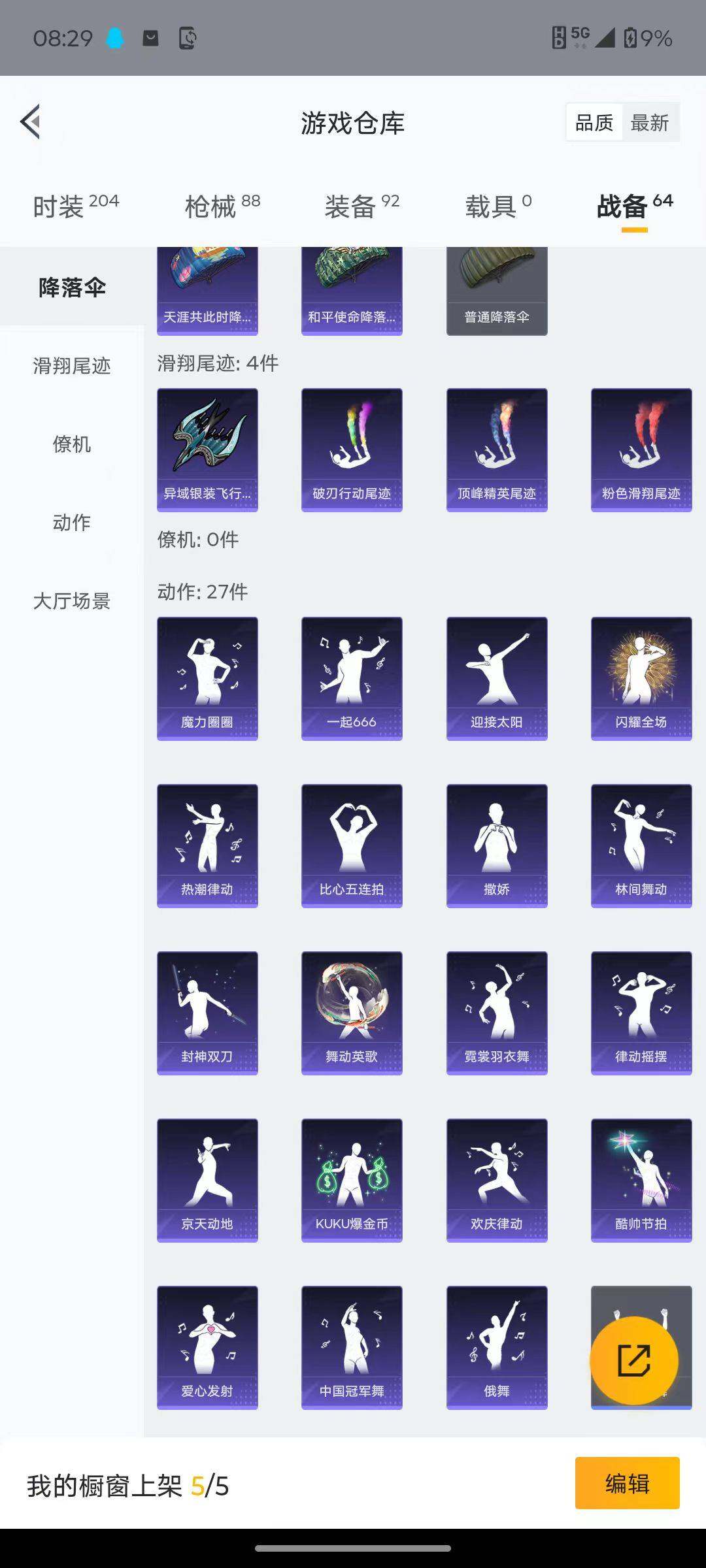View the KUKU爆金币 emote
The image size is (706, 1568).
[352, 1180]
